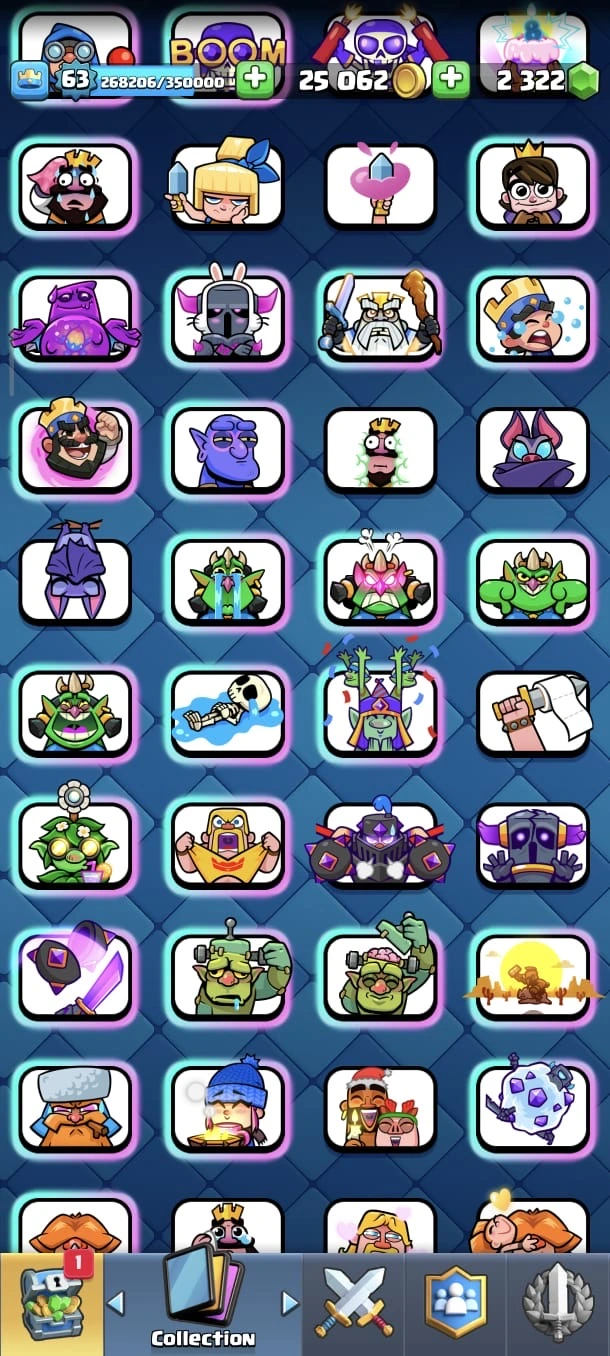Choose the sunset desert emote
The width and height of the screenshot is (610, 1356).
pos(533,977)
